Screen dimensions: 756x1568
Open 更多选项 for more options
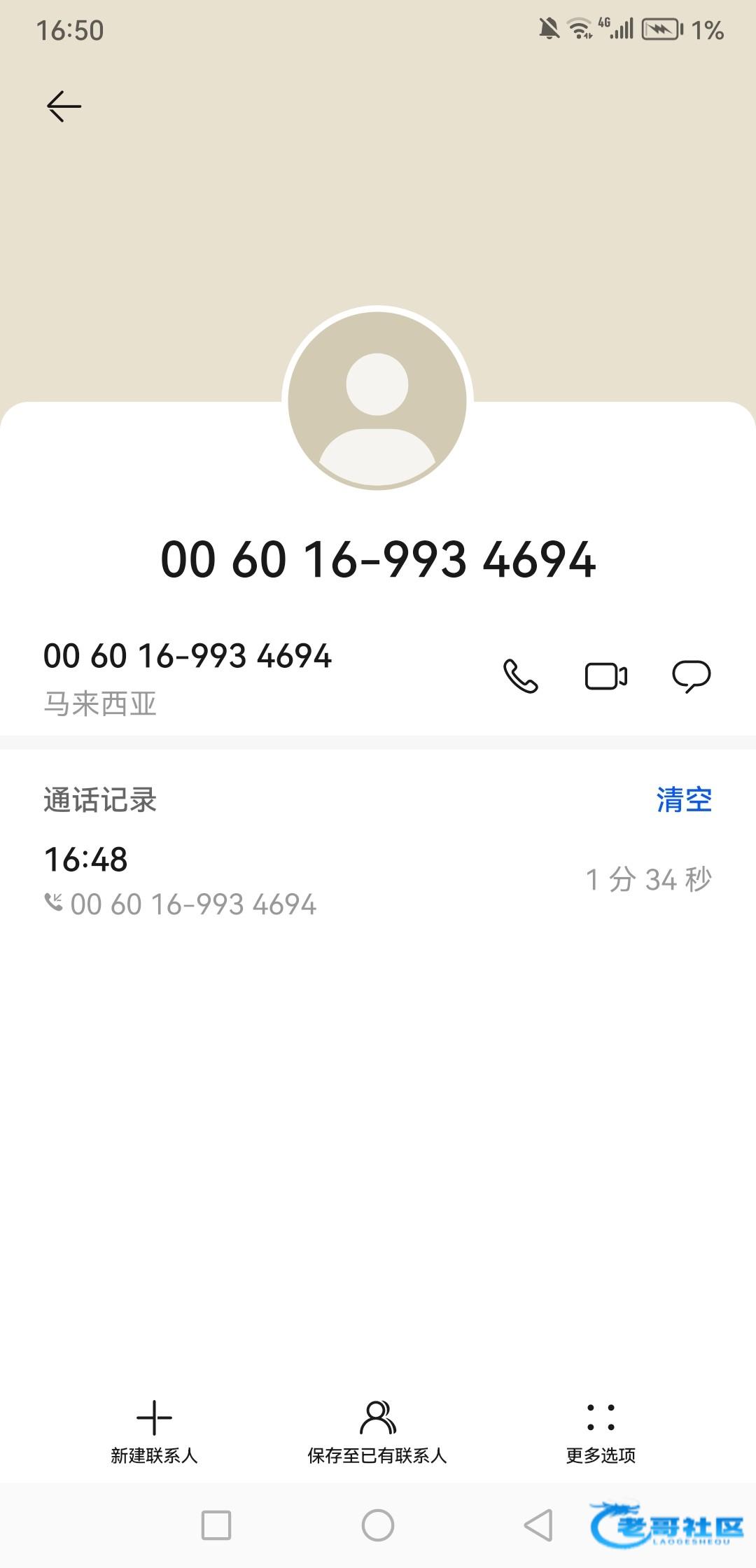(601, 1432)
